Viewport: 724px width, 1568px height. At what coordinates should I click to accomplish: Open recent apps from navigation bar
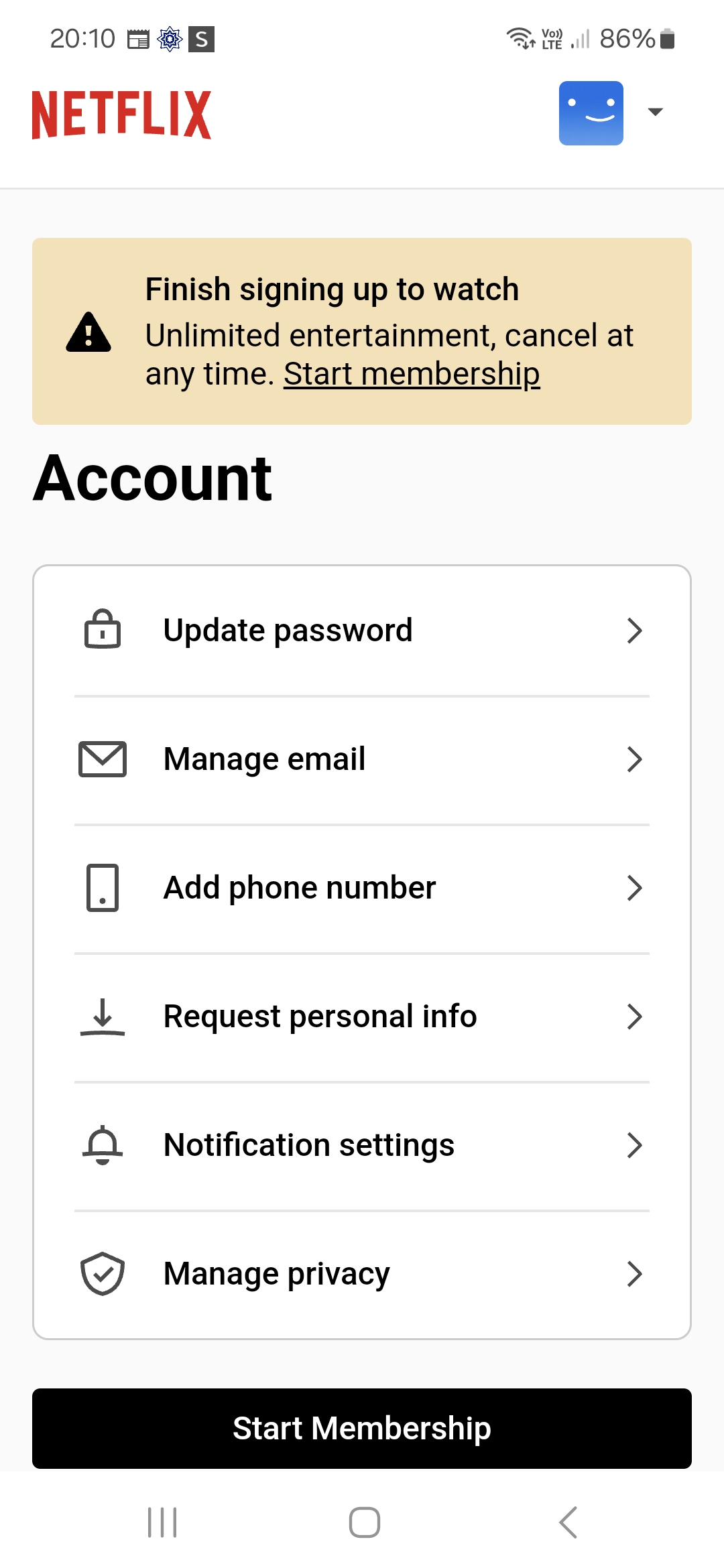click(161, 1521)
